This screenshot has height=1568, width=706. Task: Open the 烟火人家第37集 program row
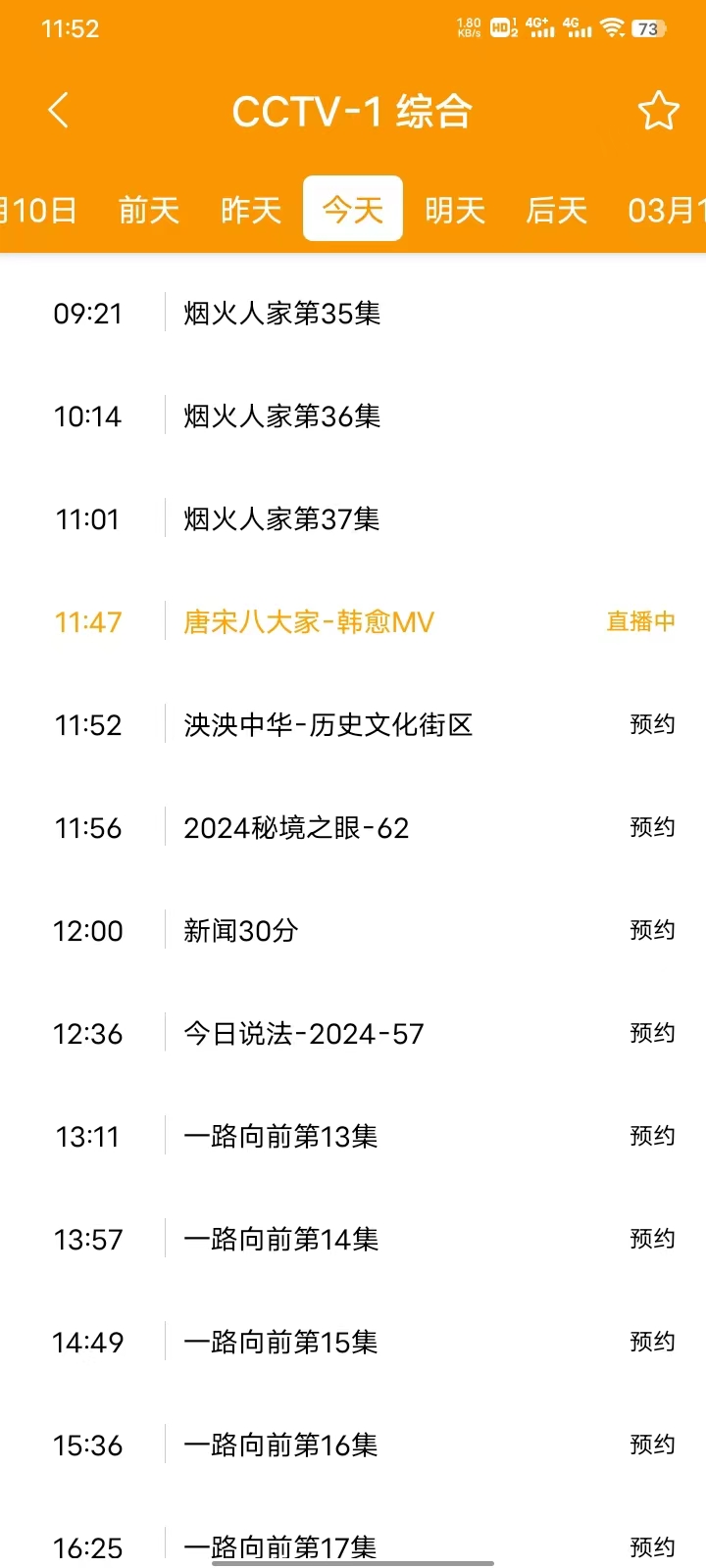click(x=282, y=519)
